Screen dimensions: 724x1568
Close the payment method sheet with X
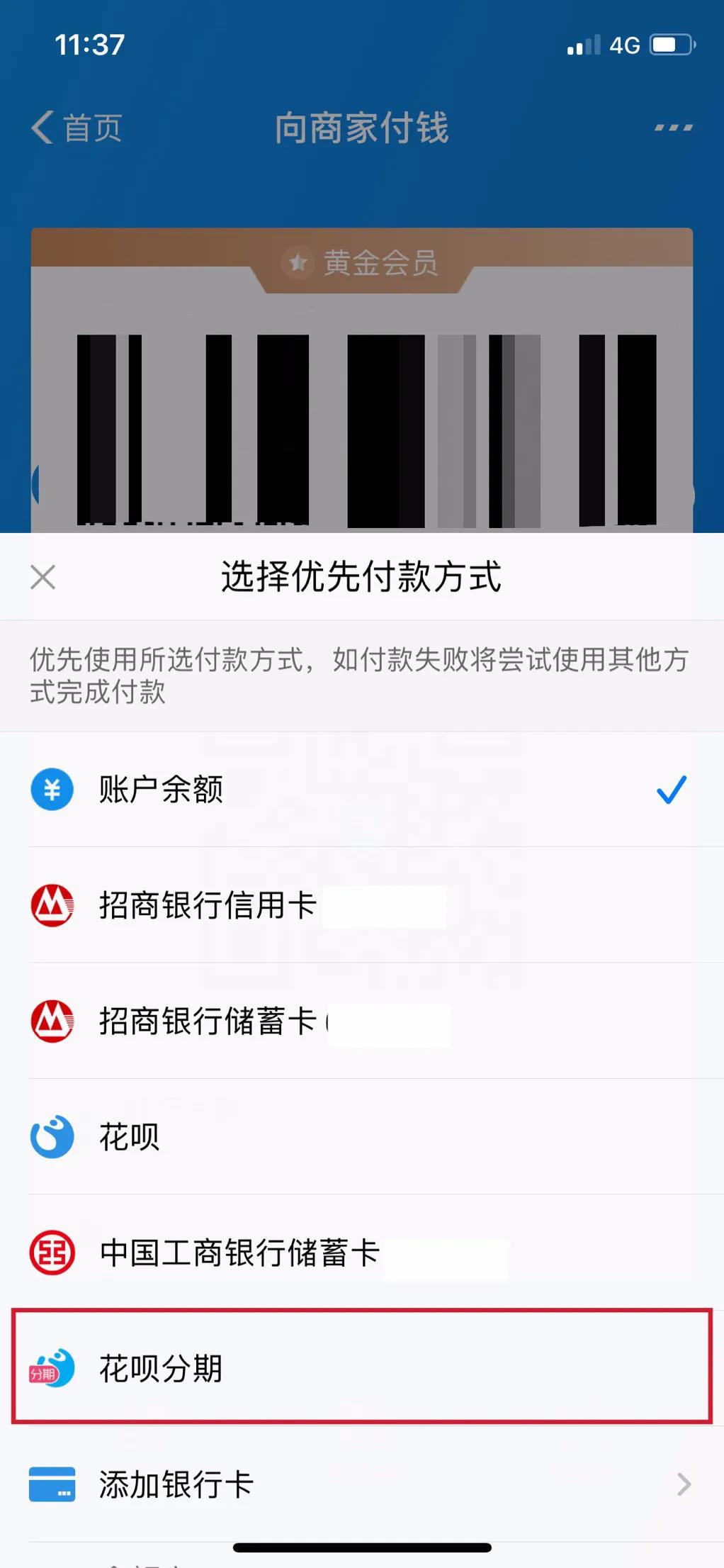coord(44,576)
